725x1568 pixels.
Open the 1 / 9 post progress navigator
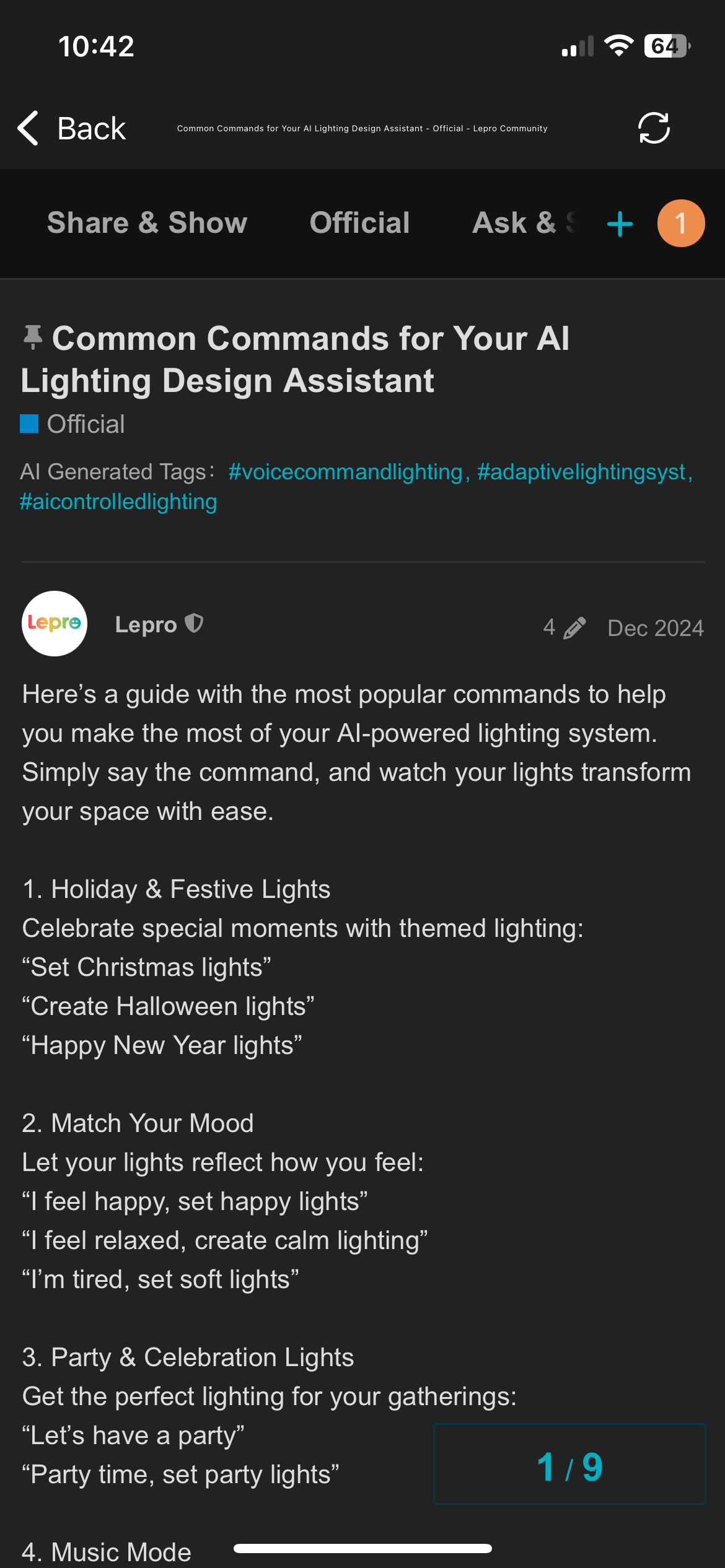[x=569, y=1464]
